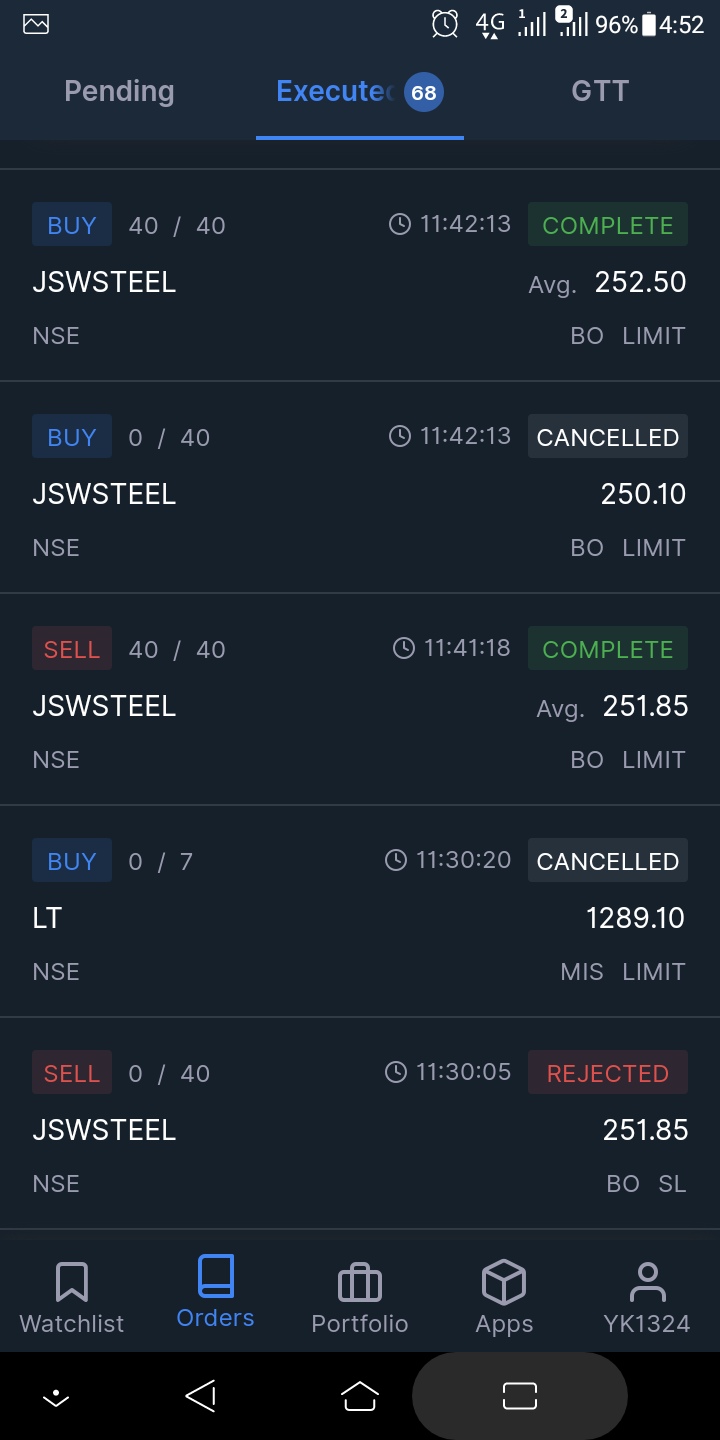
Task: Open the GTT tab
Action: [600, 92]
